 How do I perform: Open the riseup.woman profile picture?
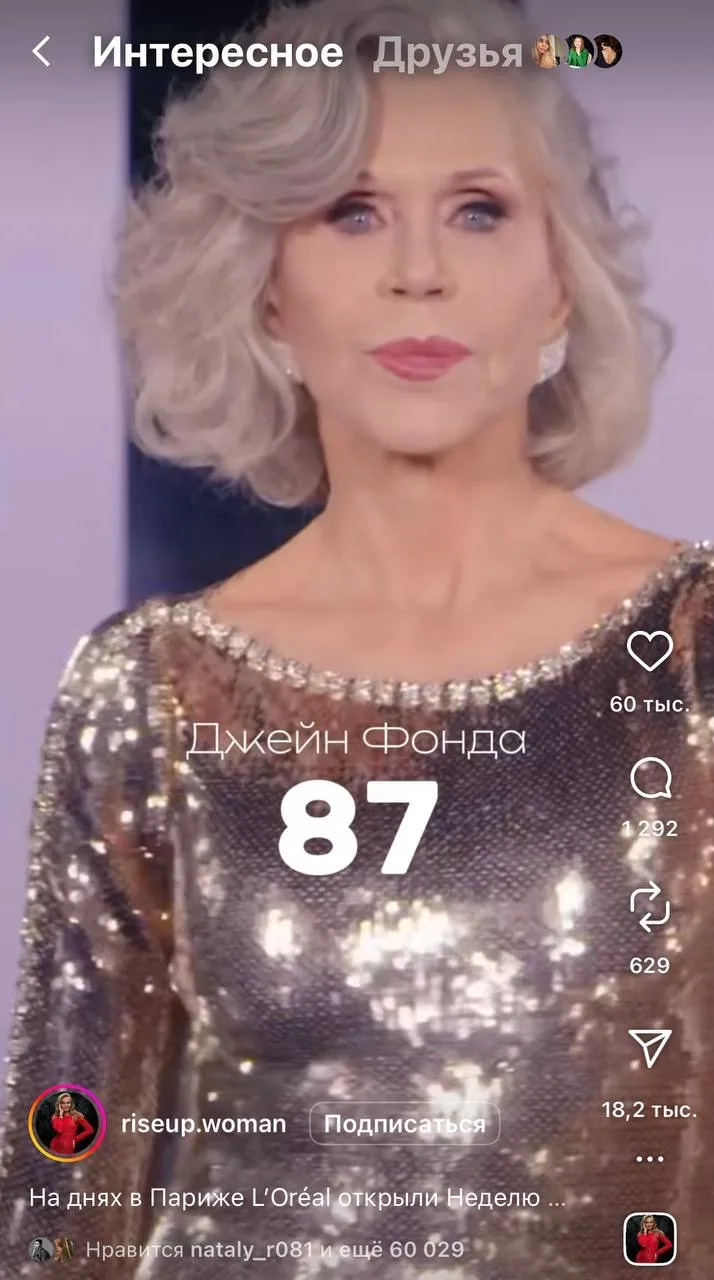point(68,1124)
